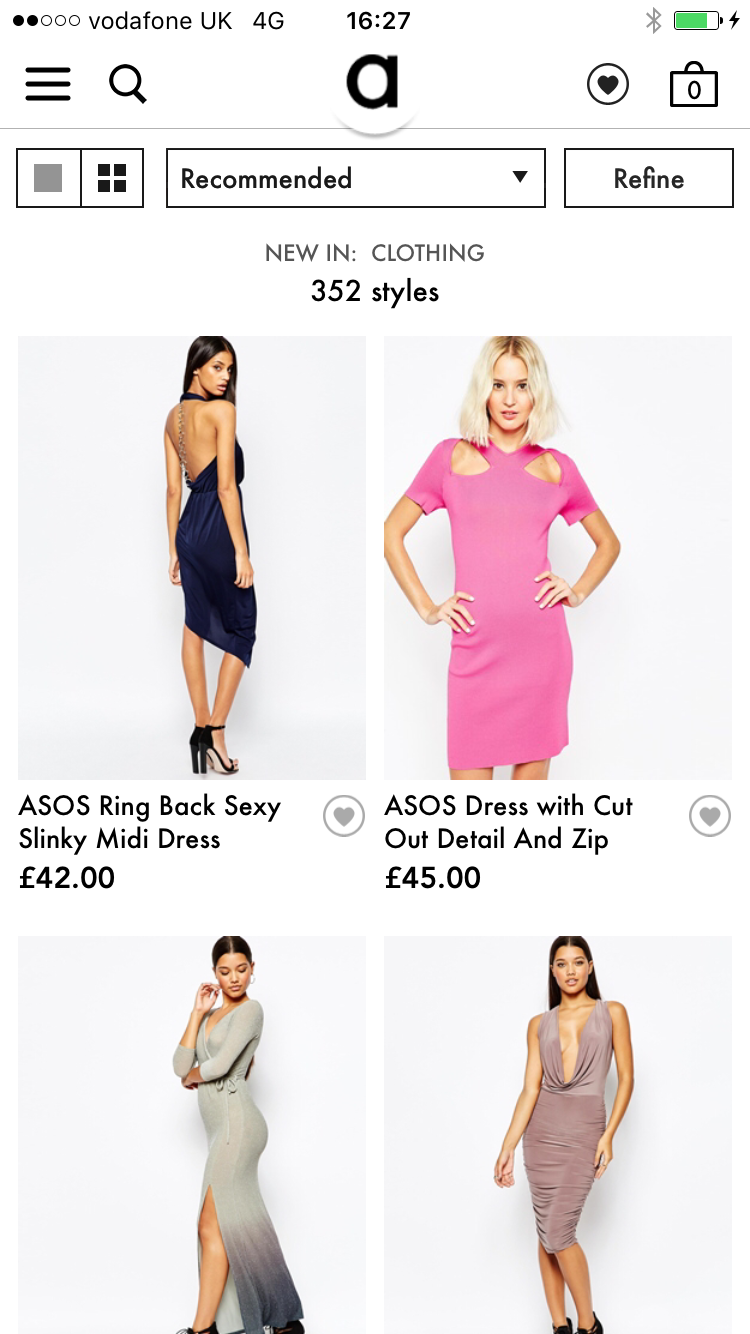Open the hamburger navigation menu
Screen dimensions: 750x1334
pyautogui.click(x=48, y=84)
